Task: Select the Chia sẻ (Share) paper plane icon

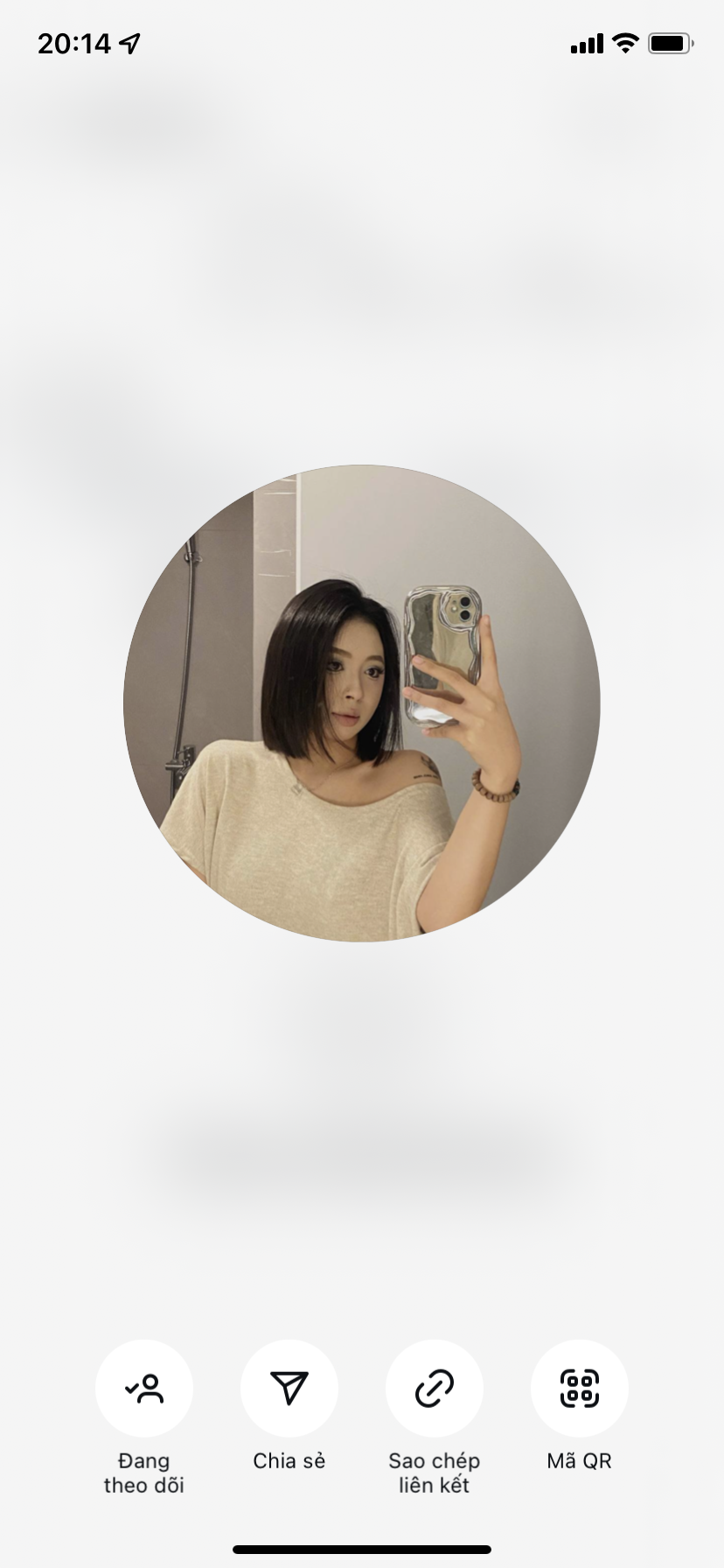Action: coord(289,1389)
